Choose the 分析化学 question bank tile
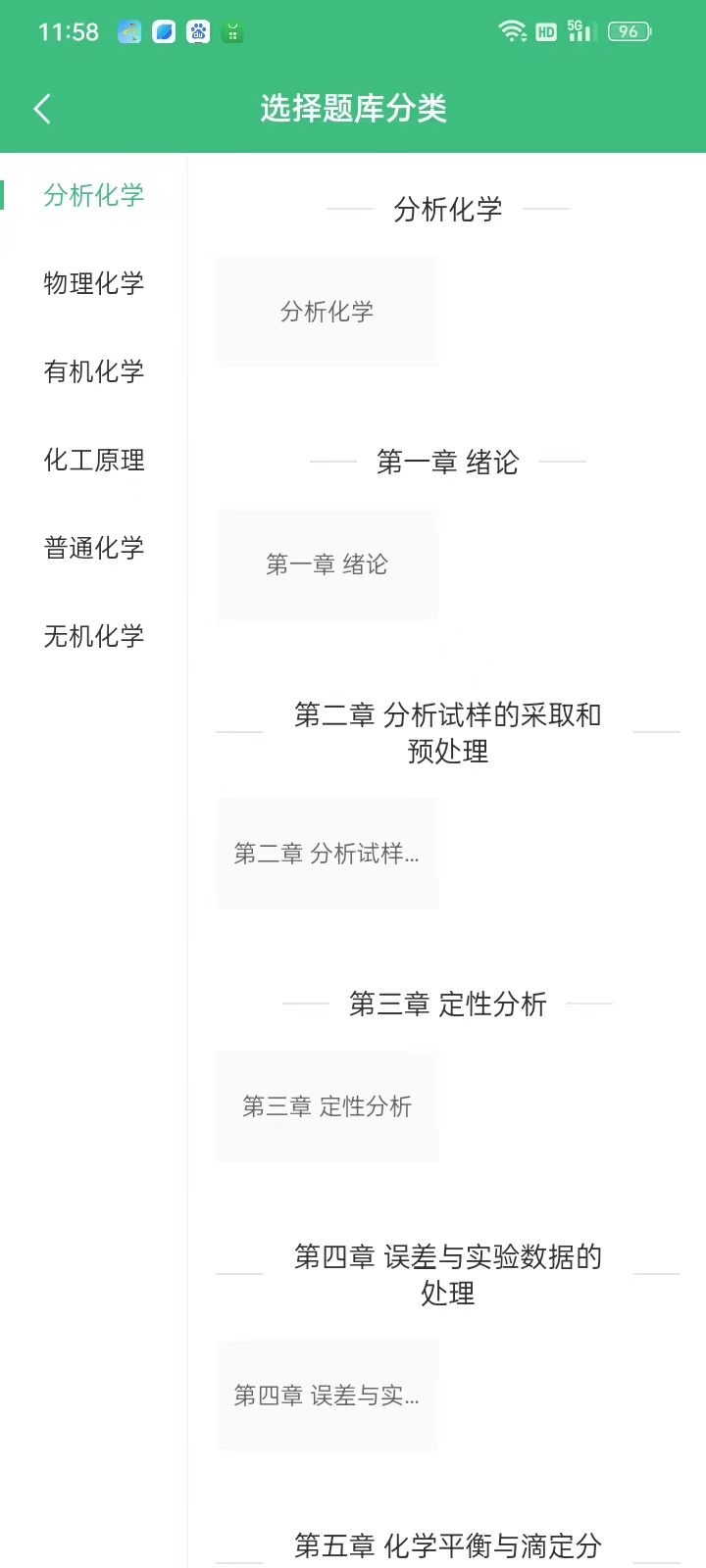706x1568 pixels. coord(327,312)
